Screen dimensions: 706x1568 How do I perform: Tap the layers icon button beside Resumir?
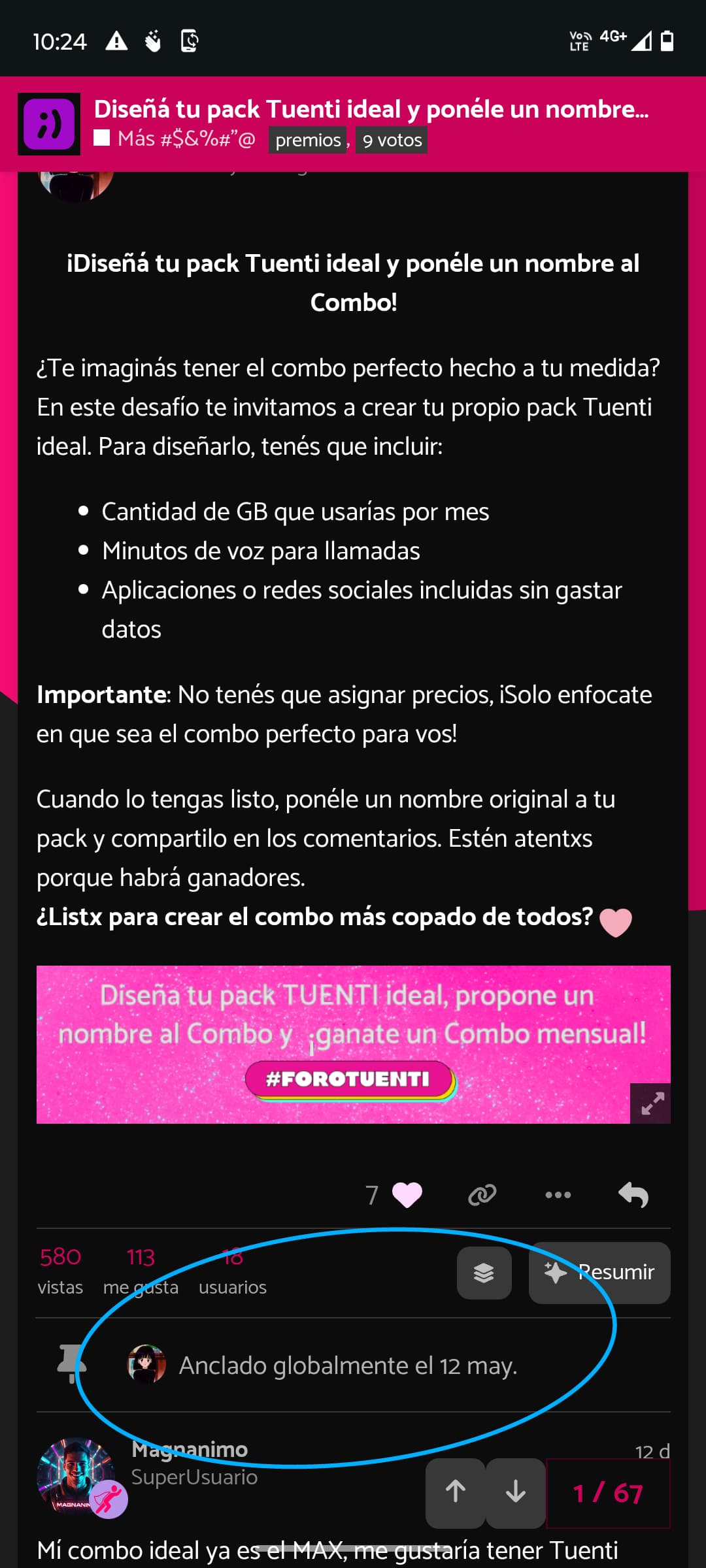tap(484, 1273)
